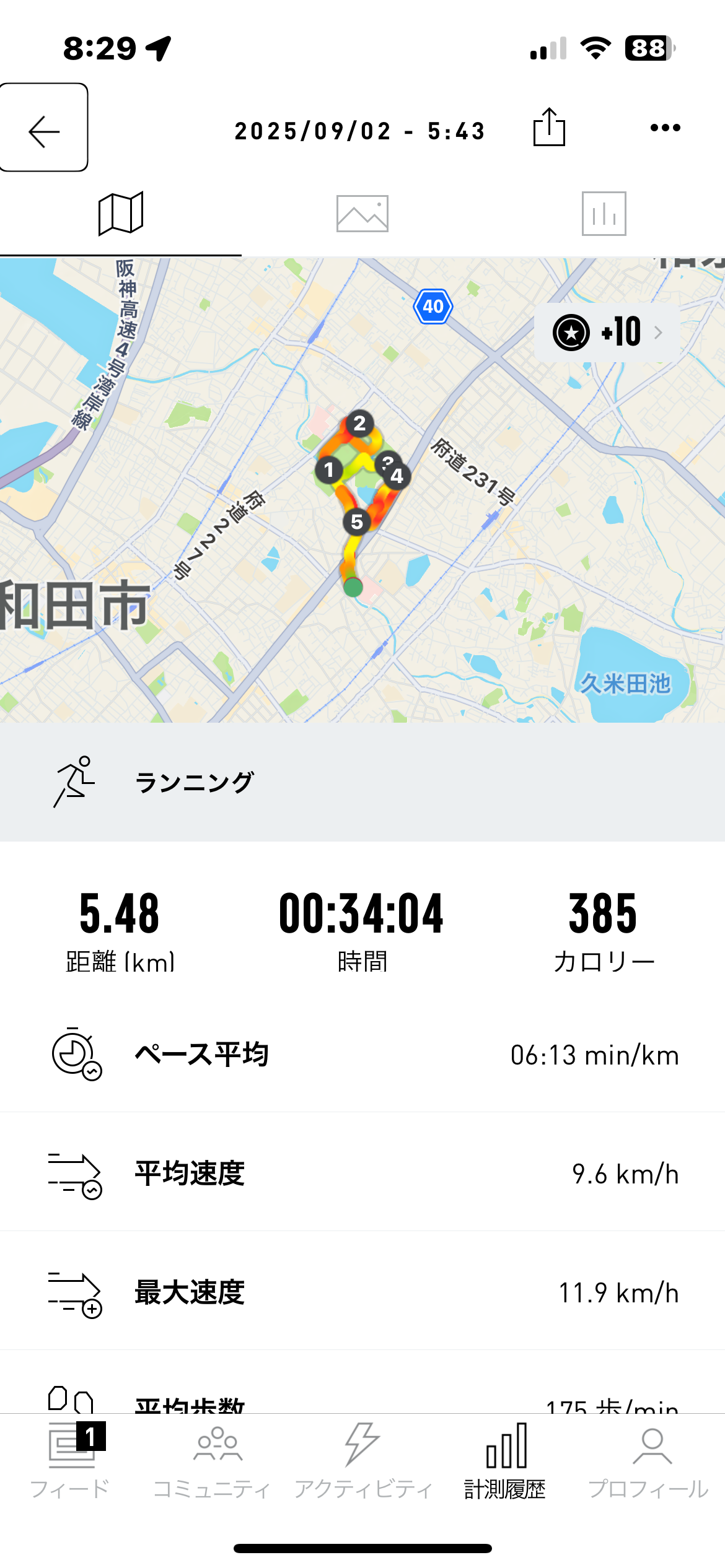Image resolution: width=725 pixels, height=1568 pixels.
Task: Open the コミュニティ tab
Action: pos(213,1461)
